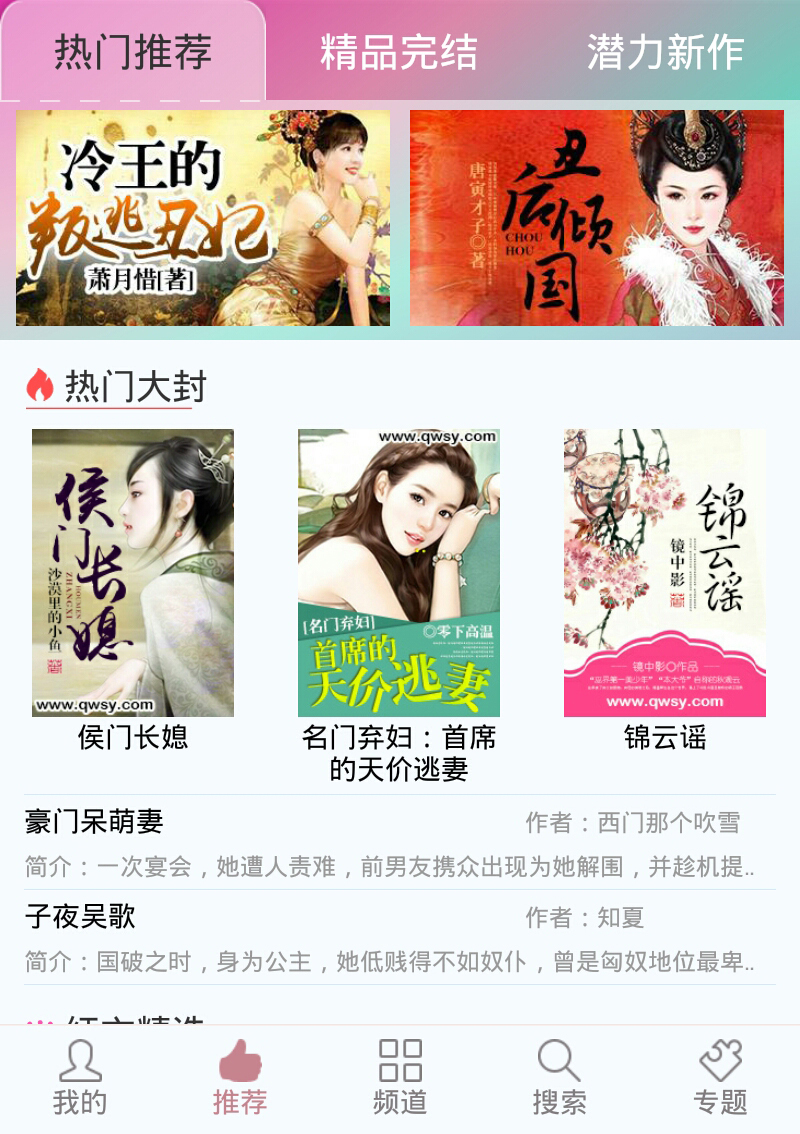Screen dimensions: 800x1134
Task: Switch to the 热门推荐 tab
Action: pos(133,52)
